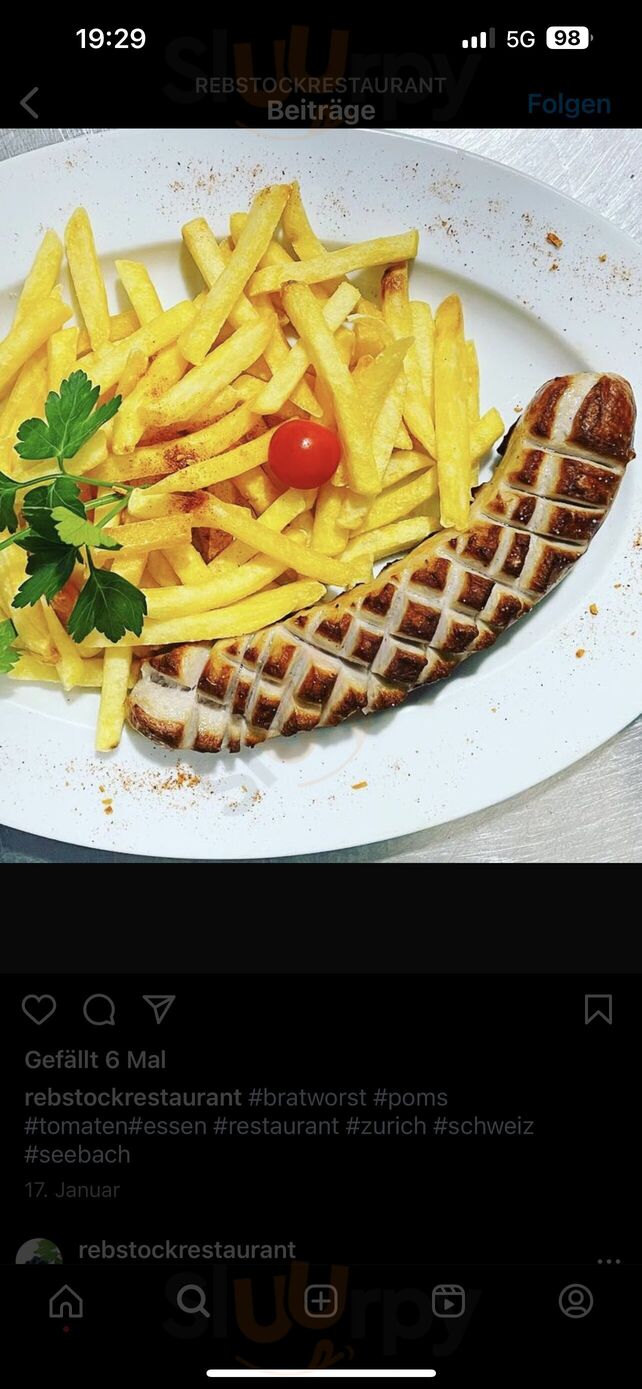
Task: Follow rebstockrestaurant via Folgen
Action: point(568,104)
